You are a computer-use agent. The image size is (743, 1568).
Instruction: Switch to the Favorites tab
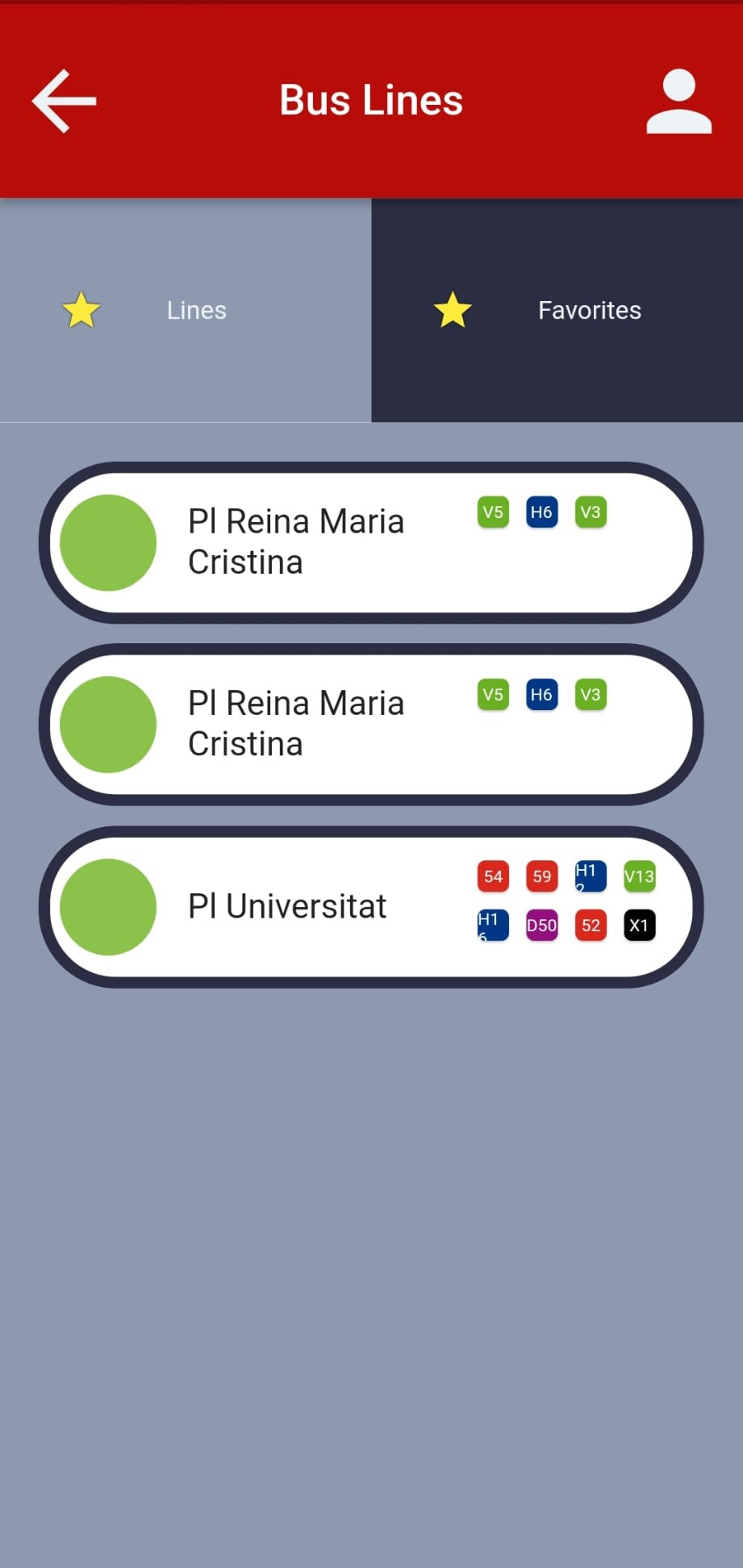[x=589, y=310]
